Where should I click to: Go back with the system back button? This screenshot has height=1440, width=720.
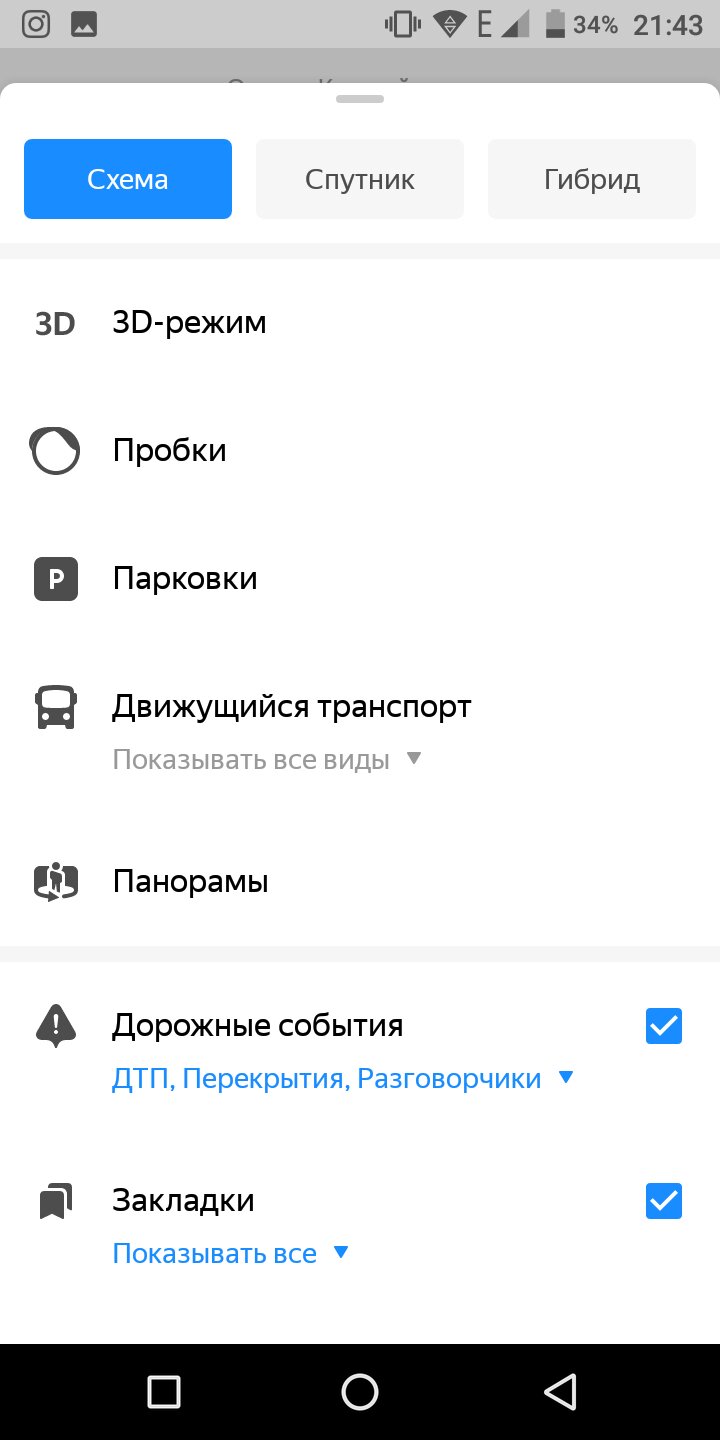coord(560,1391)
